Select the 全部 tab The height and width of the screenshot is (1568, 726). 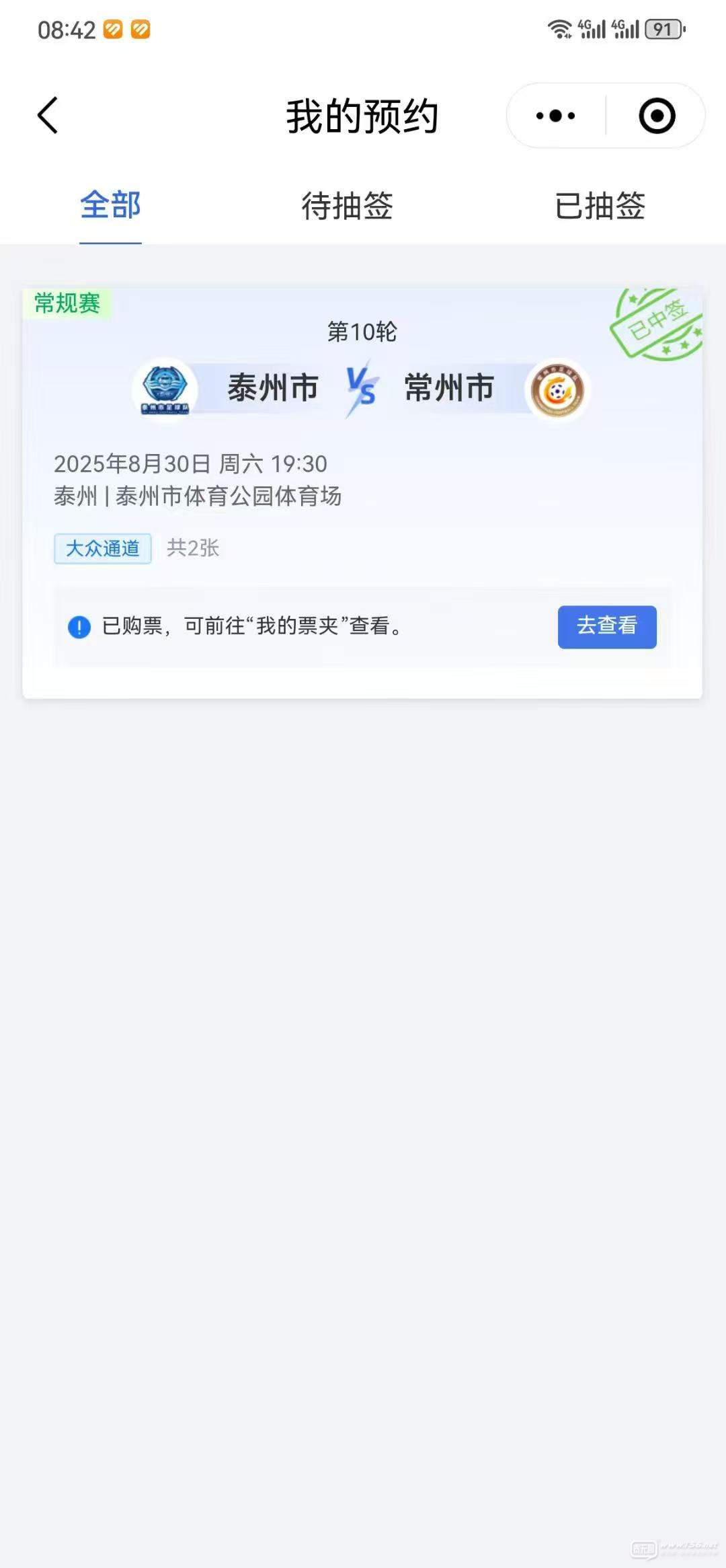click(110, 205)
